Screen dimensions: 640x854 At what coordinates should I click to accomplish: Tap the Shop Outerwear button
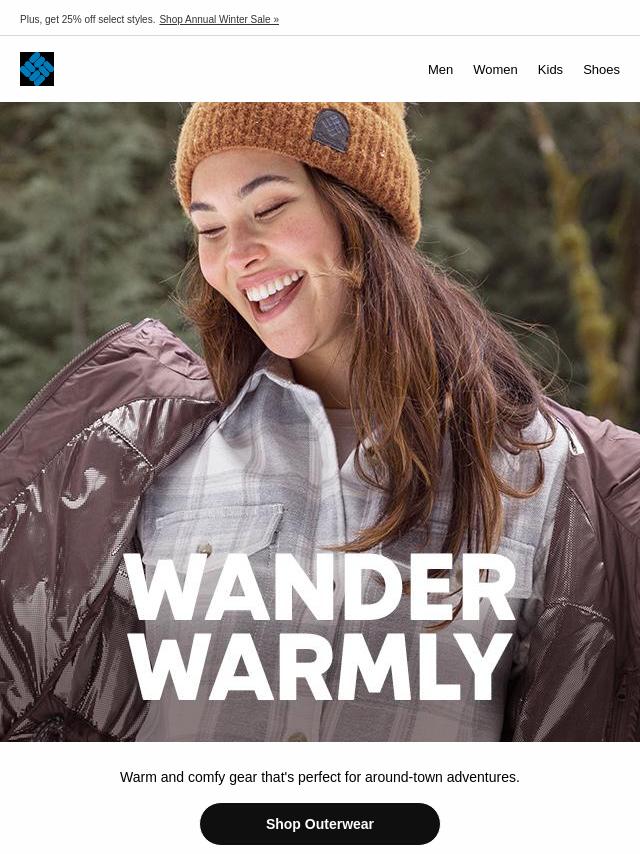[x=320, y=824]
